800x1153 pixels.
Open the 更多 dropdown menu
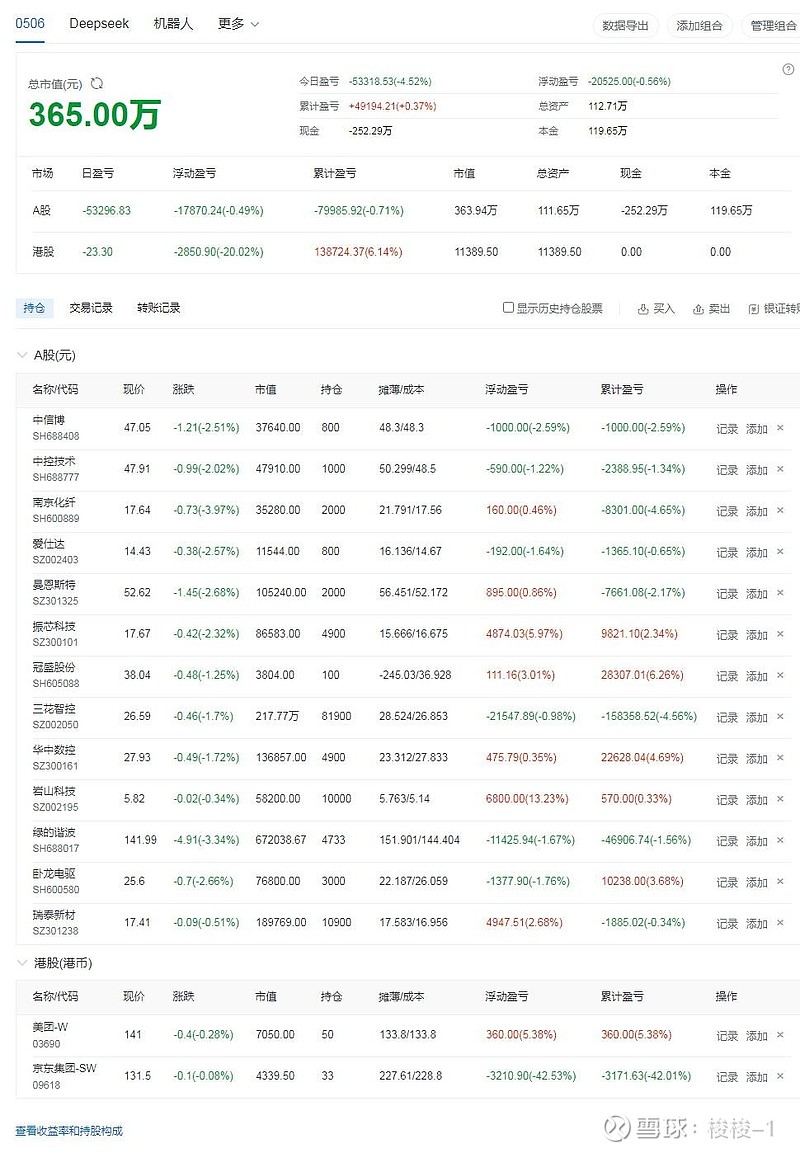[232, 23]
